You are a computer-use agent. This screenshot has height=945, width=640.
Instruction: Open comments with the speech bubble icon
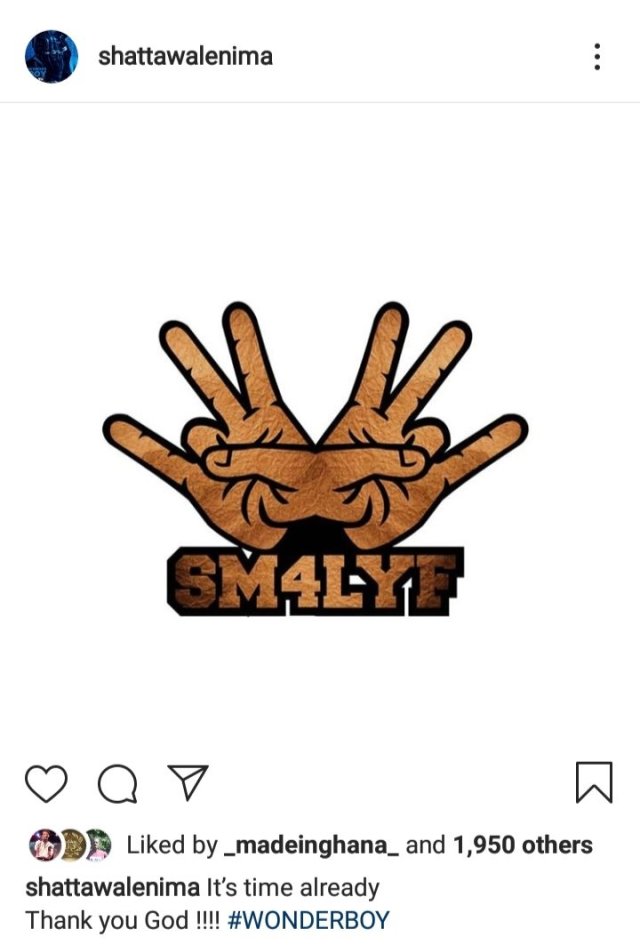[x=117, y=784]
